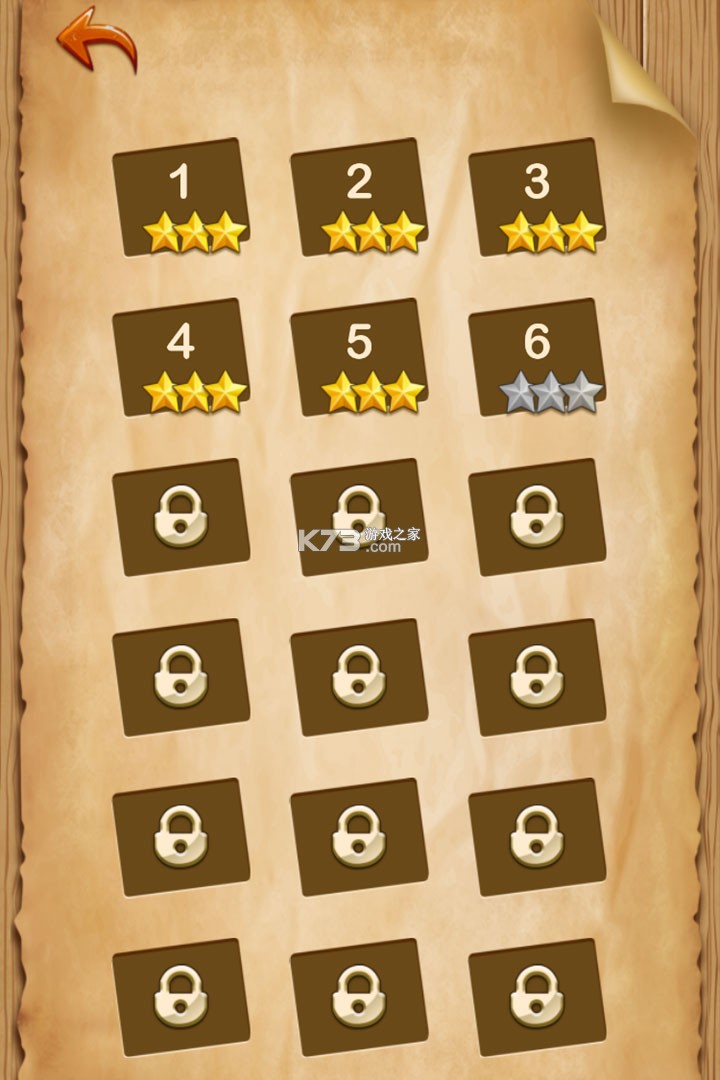Viewport: 720px width, 1080px height.
Task: Go back with the orange arrow
Action: (x=96, y=38)
